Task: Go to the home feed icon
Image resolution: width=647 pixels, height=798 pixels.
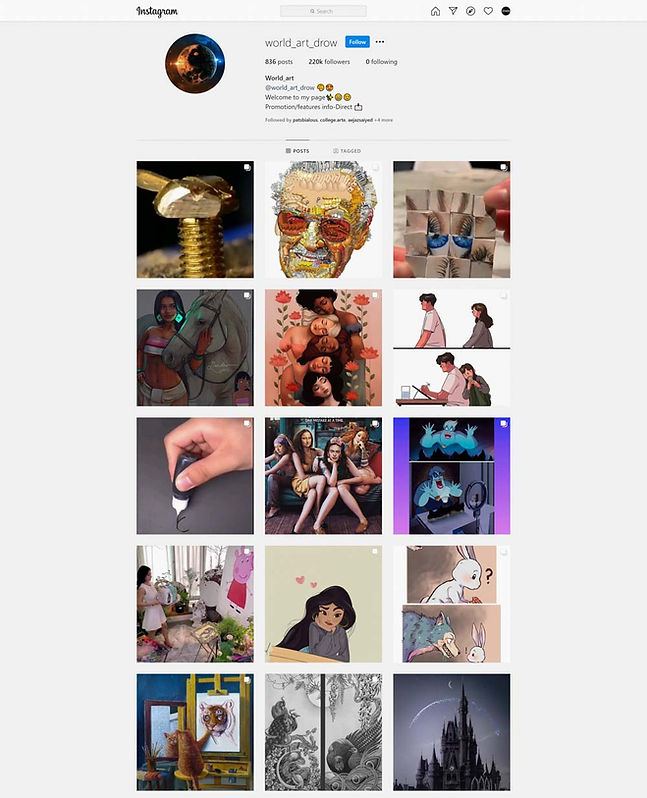Action: tap(435, 11)
